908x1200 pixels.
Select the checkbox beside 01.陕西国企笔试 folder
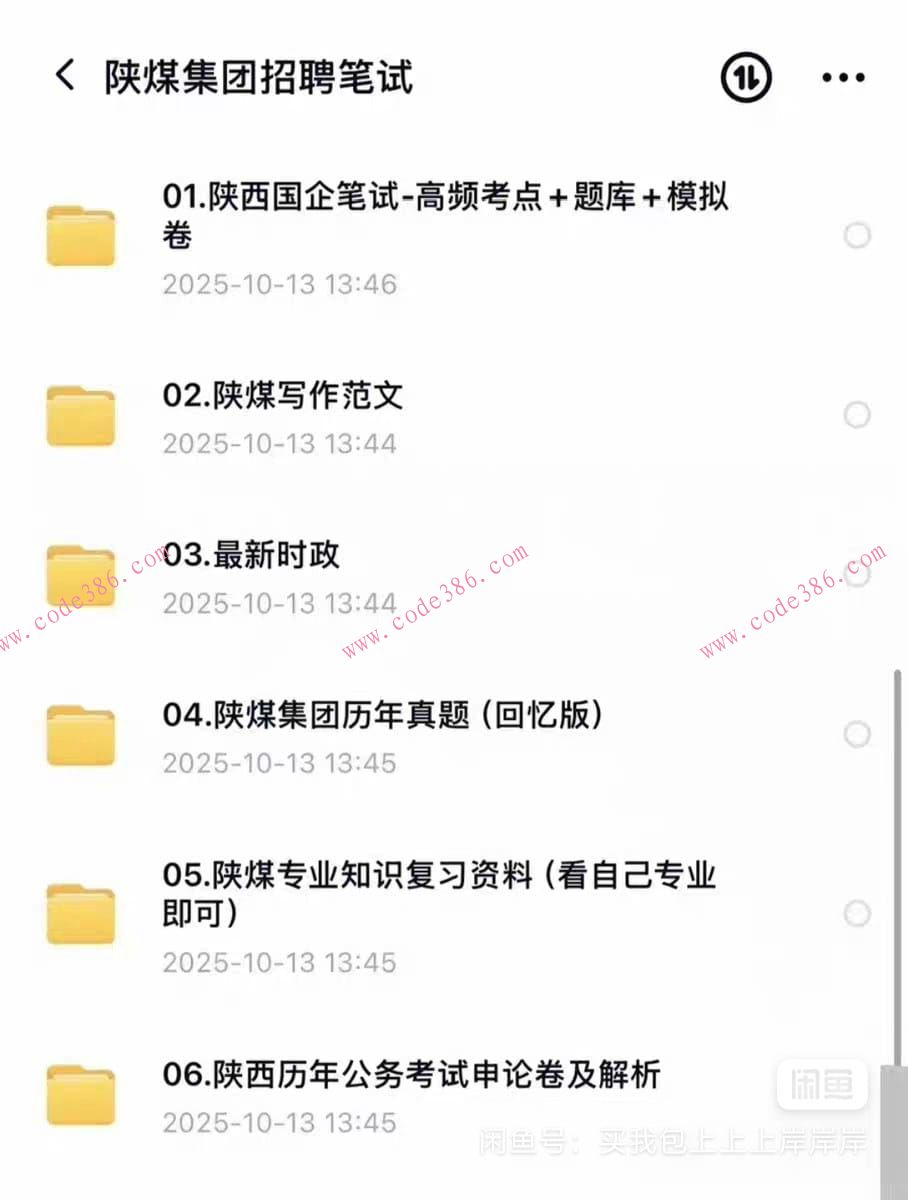(858, 235)
